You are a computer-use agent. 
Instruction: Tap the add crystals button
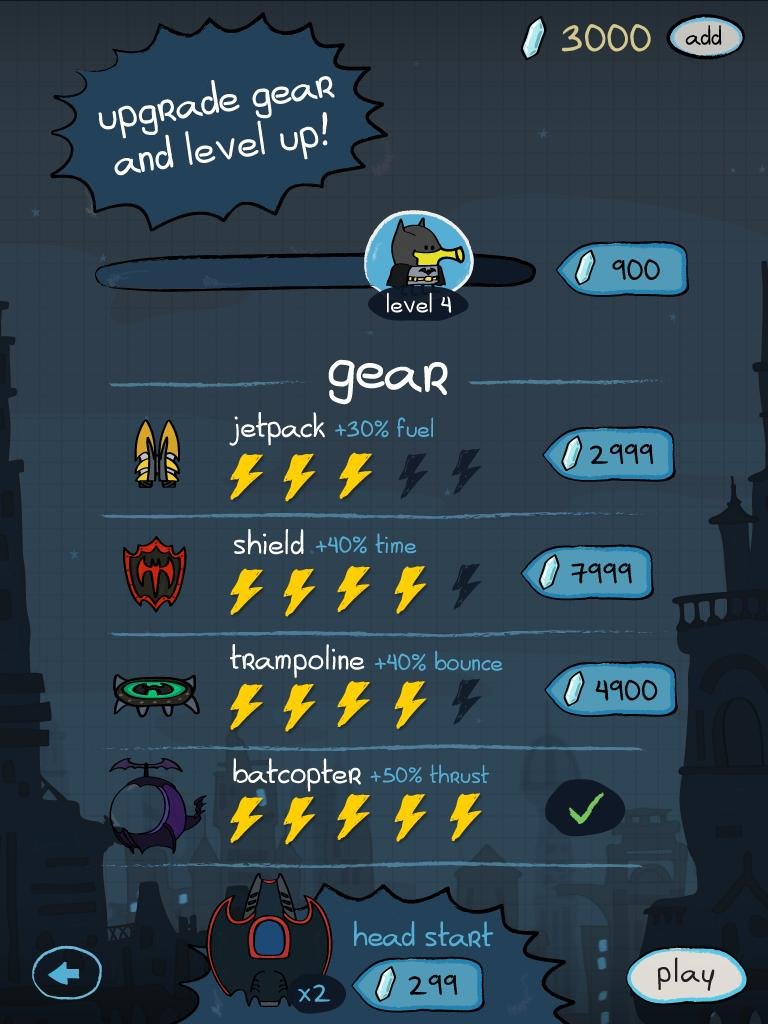tap(705, 38)
